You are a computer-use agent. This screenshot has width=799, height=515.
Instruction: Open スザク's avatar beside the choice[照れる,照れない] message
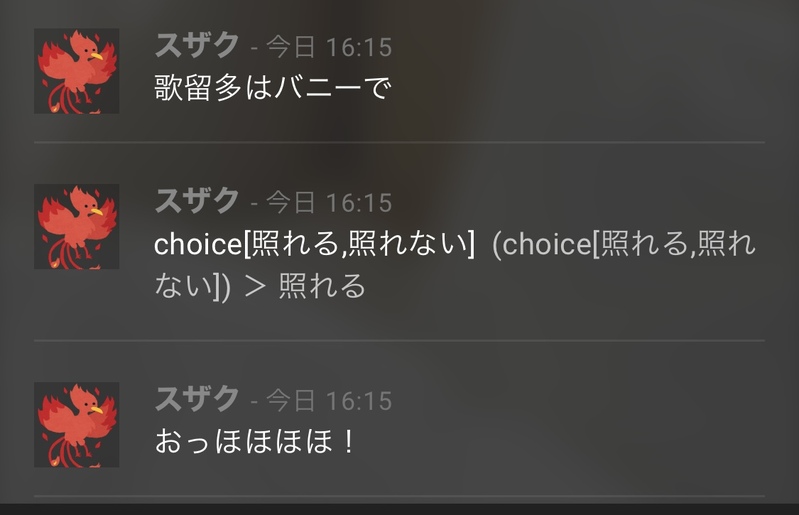(77, 226)
